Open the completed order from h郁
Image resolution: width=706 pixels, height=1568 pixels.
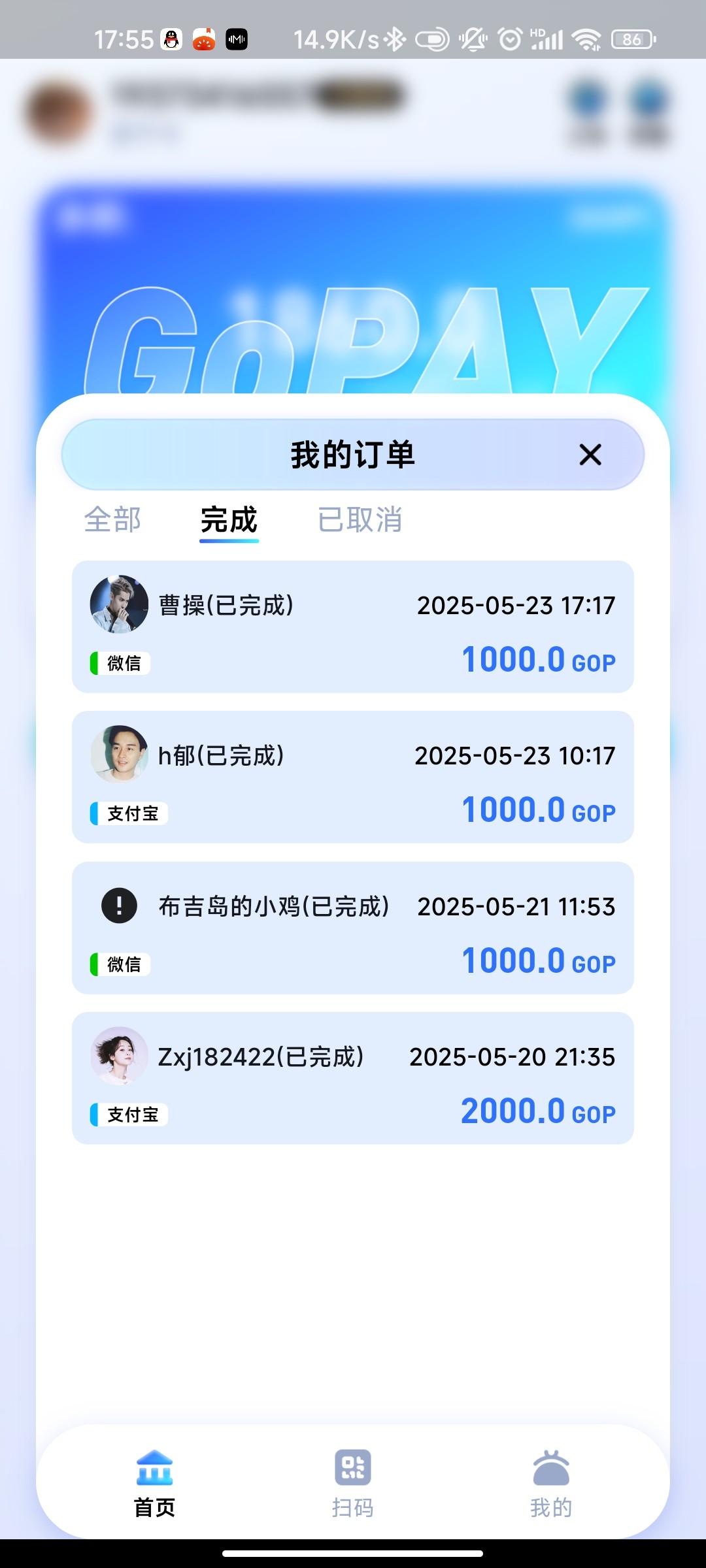pos(353,777)
